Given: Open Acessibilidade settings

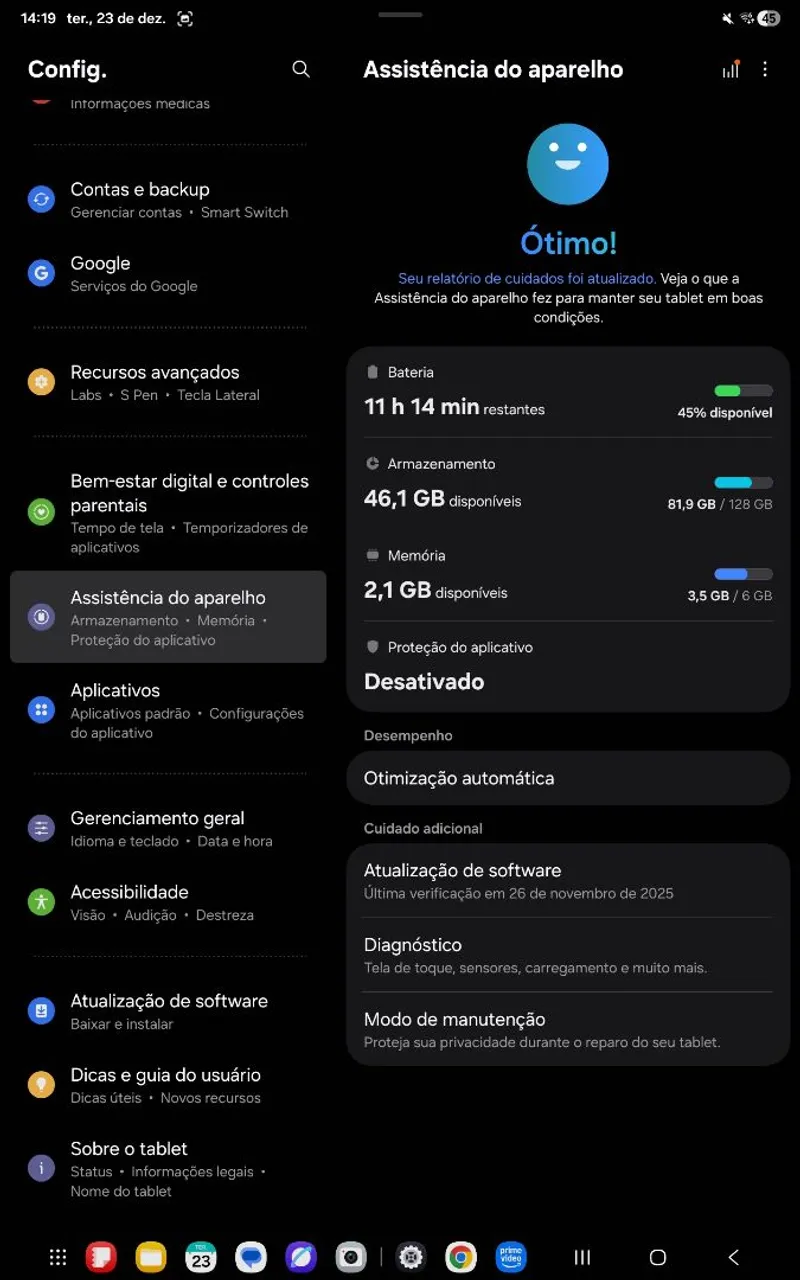Looking at the screenshot, I should (x=168, y=902).
